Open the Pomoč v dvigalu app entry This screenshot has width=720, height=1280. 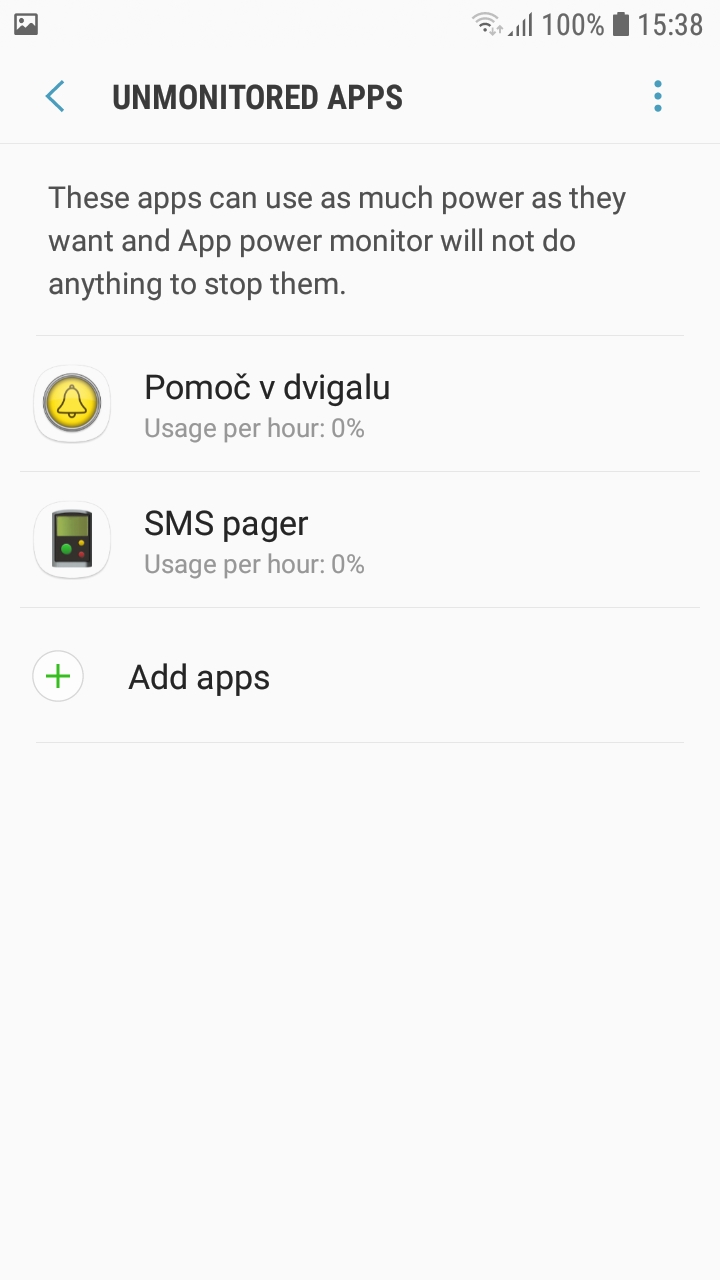click(360, 404)
